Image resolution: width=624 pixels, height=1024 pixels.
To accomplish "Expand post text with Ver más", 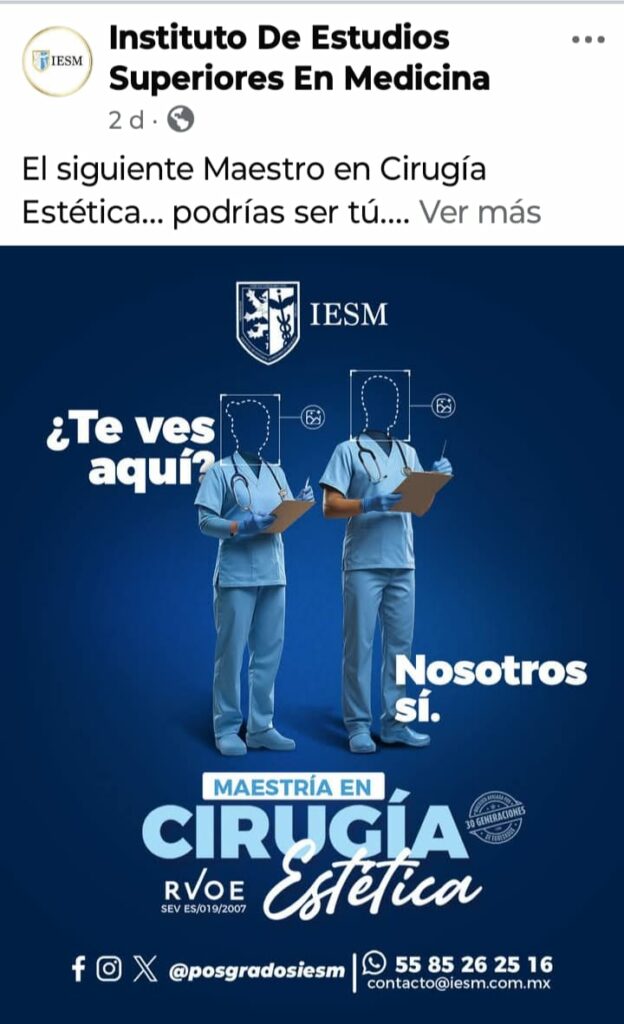I will [479, 212].
